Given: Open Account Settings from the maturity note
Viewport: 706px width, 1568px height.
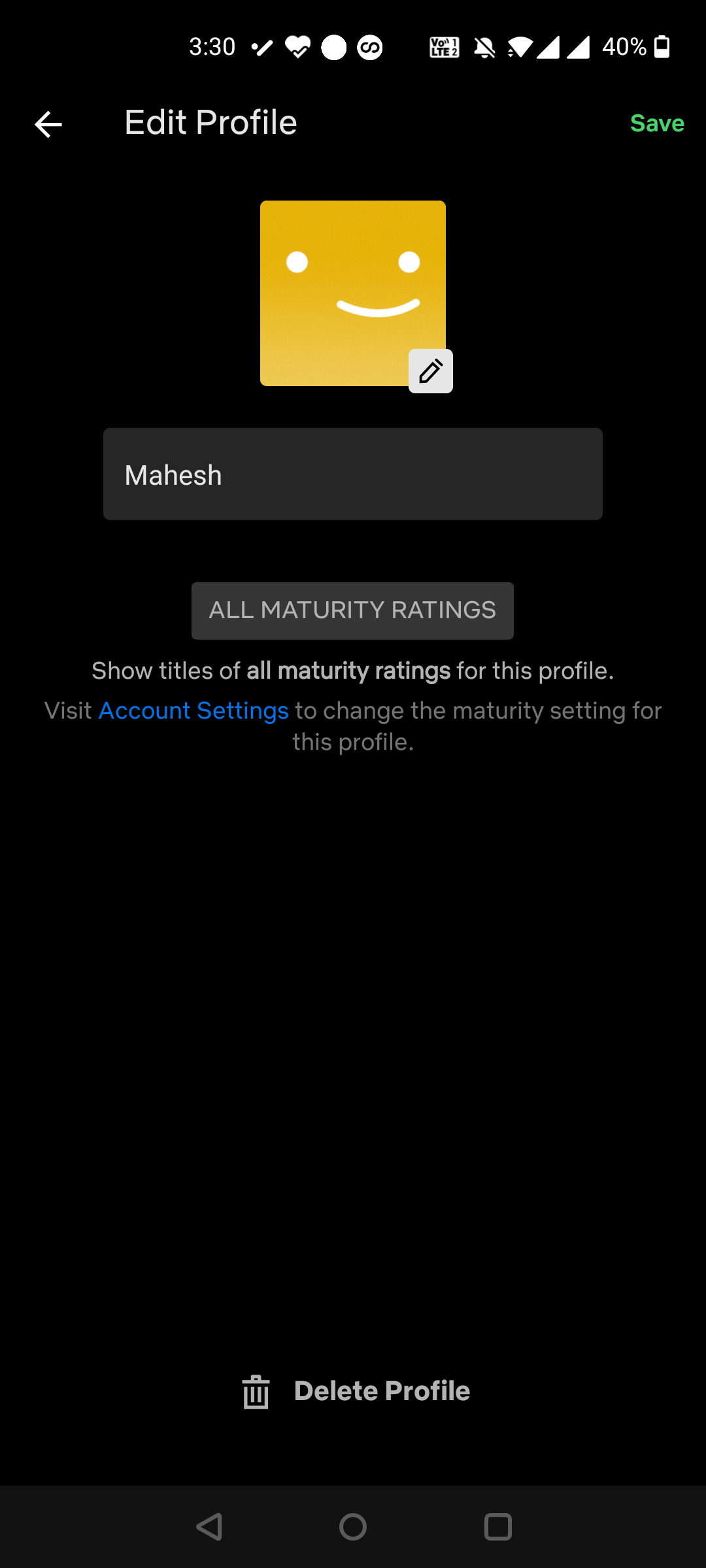Looking at the screenshot, I should [193, 711].
